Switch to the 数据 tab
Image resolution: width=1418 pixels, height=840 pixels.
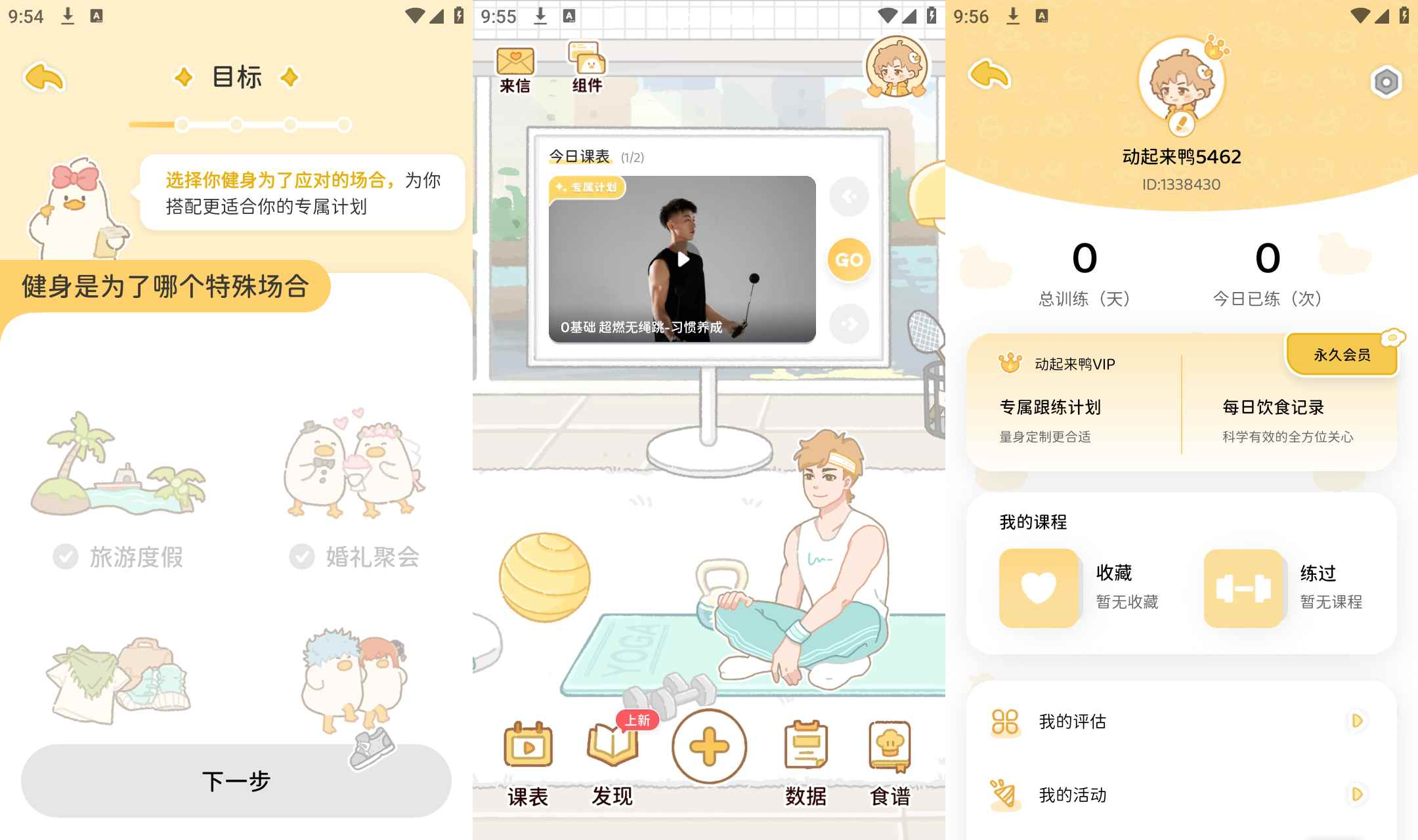(806, 765)
